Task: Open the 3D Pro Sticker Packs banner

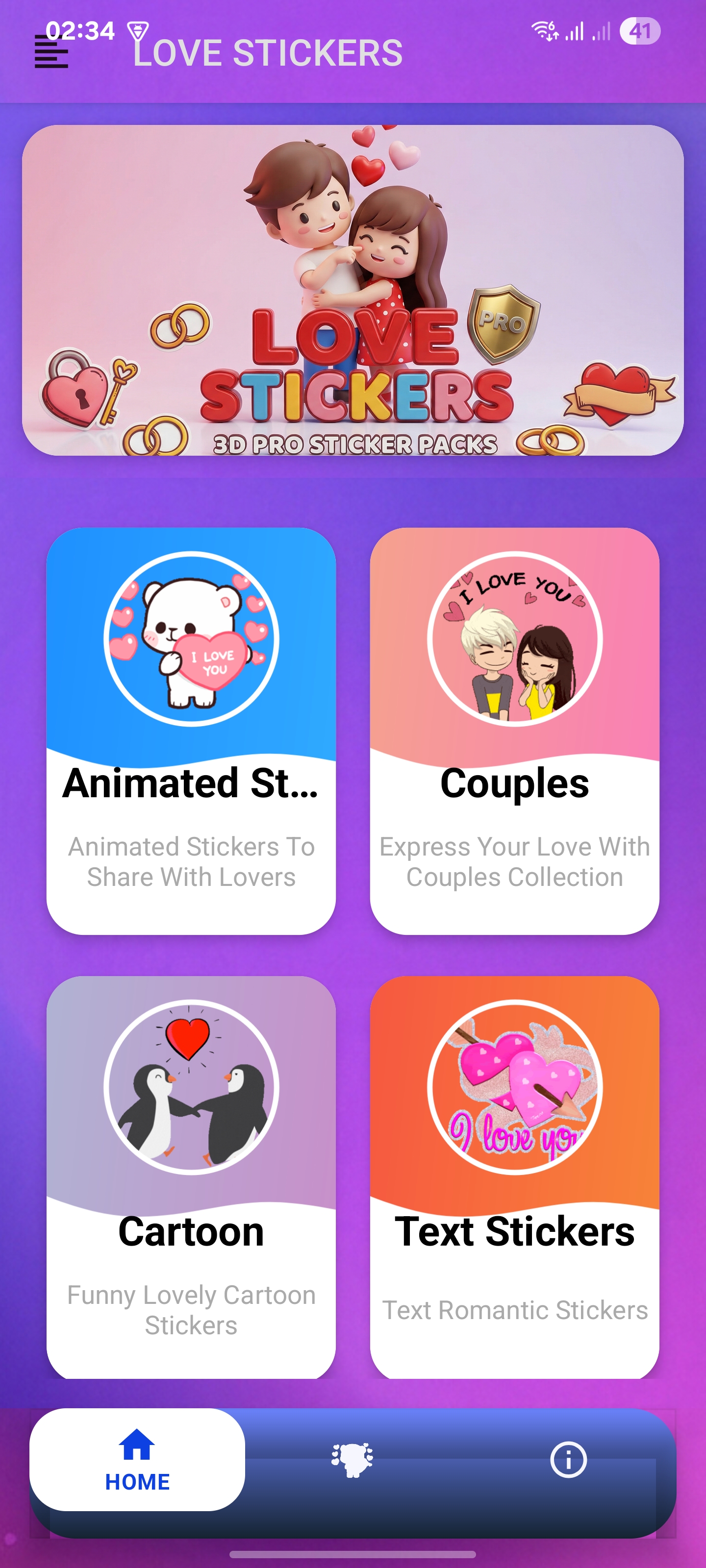Action: (353, 291)
